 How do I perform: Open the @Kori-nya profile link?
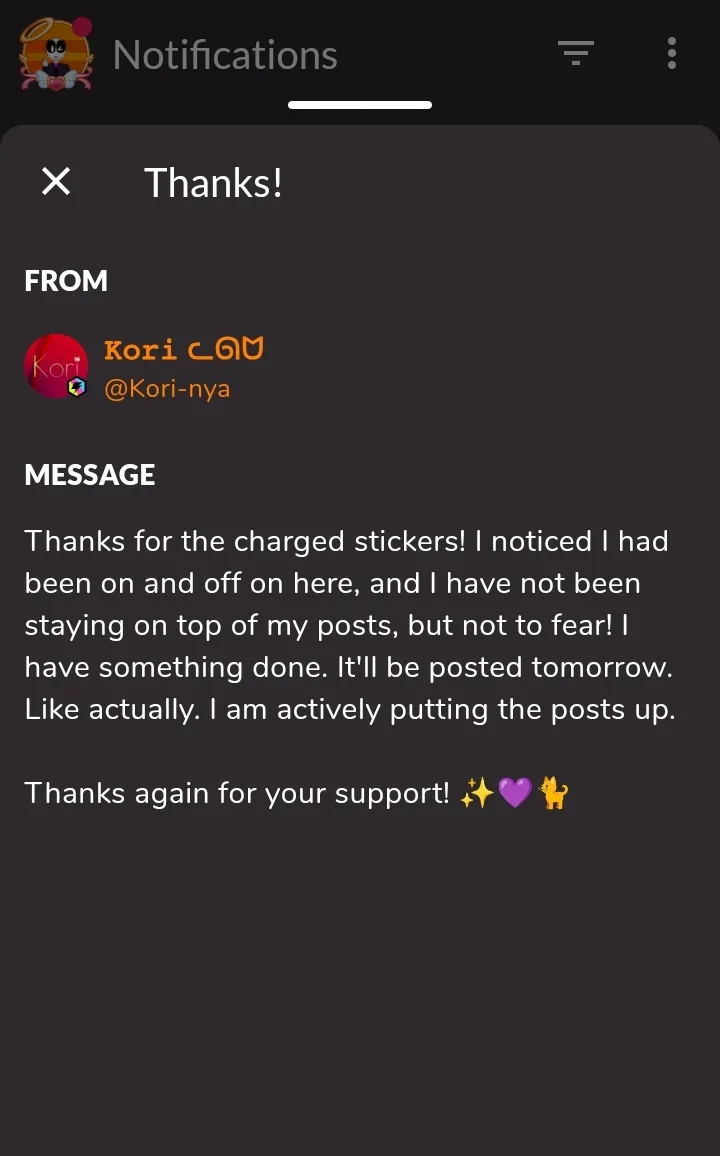[x=167, y=388]
